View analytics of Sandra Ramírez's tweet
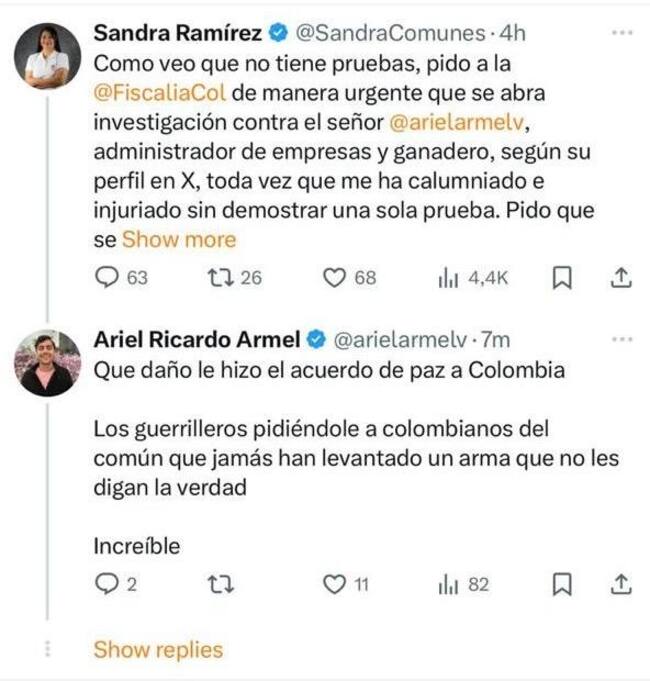This screenshot has width=650, height=681. [448, 278]
